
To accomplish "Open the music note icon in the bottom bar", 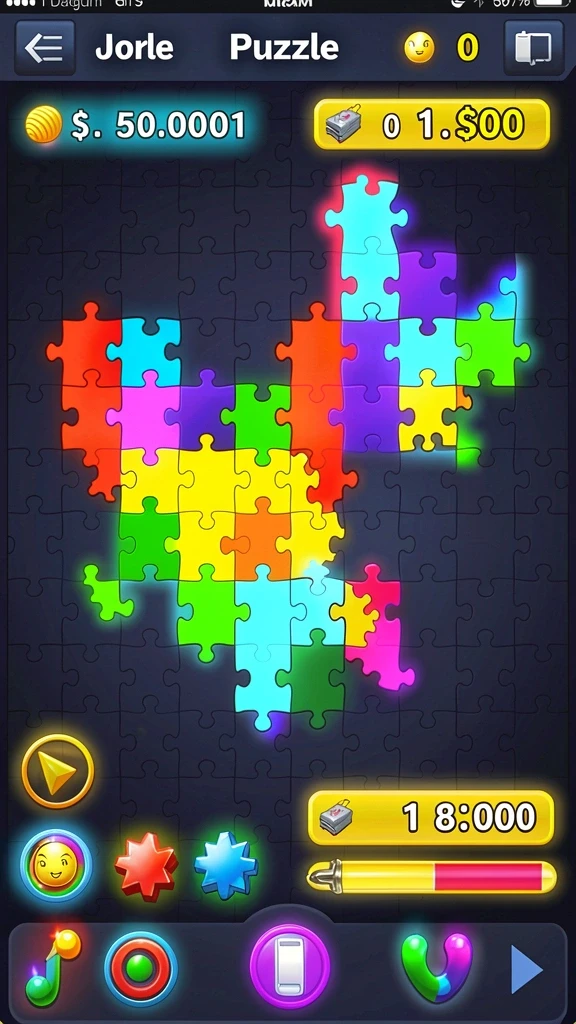I will [x=53, y=968].
